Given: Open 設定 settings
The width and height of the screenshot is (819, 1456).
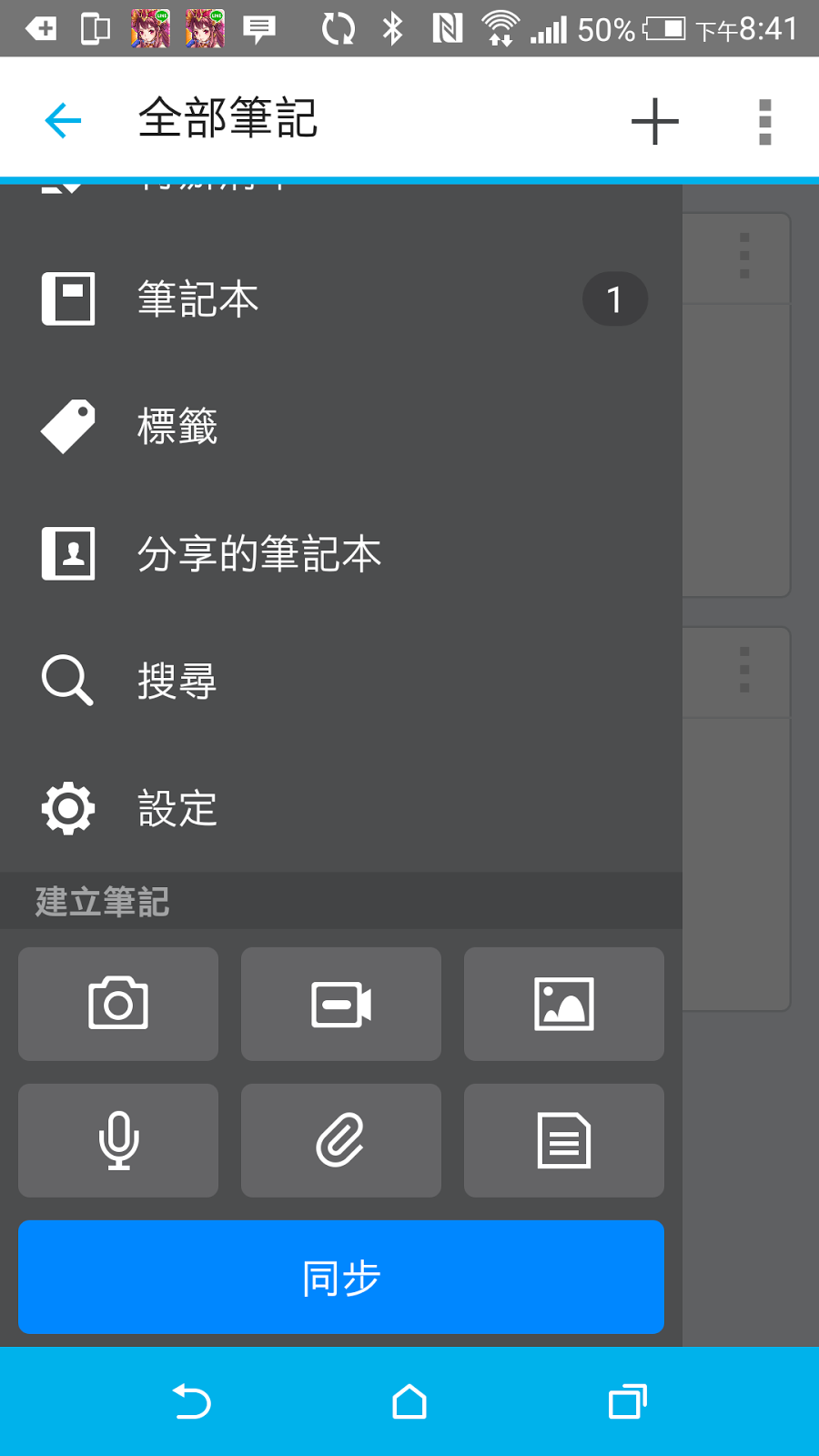Looking at the screenshot, I should (x=341, y=808).
